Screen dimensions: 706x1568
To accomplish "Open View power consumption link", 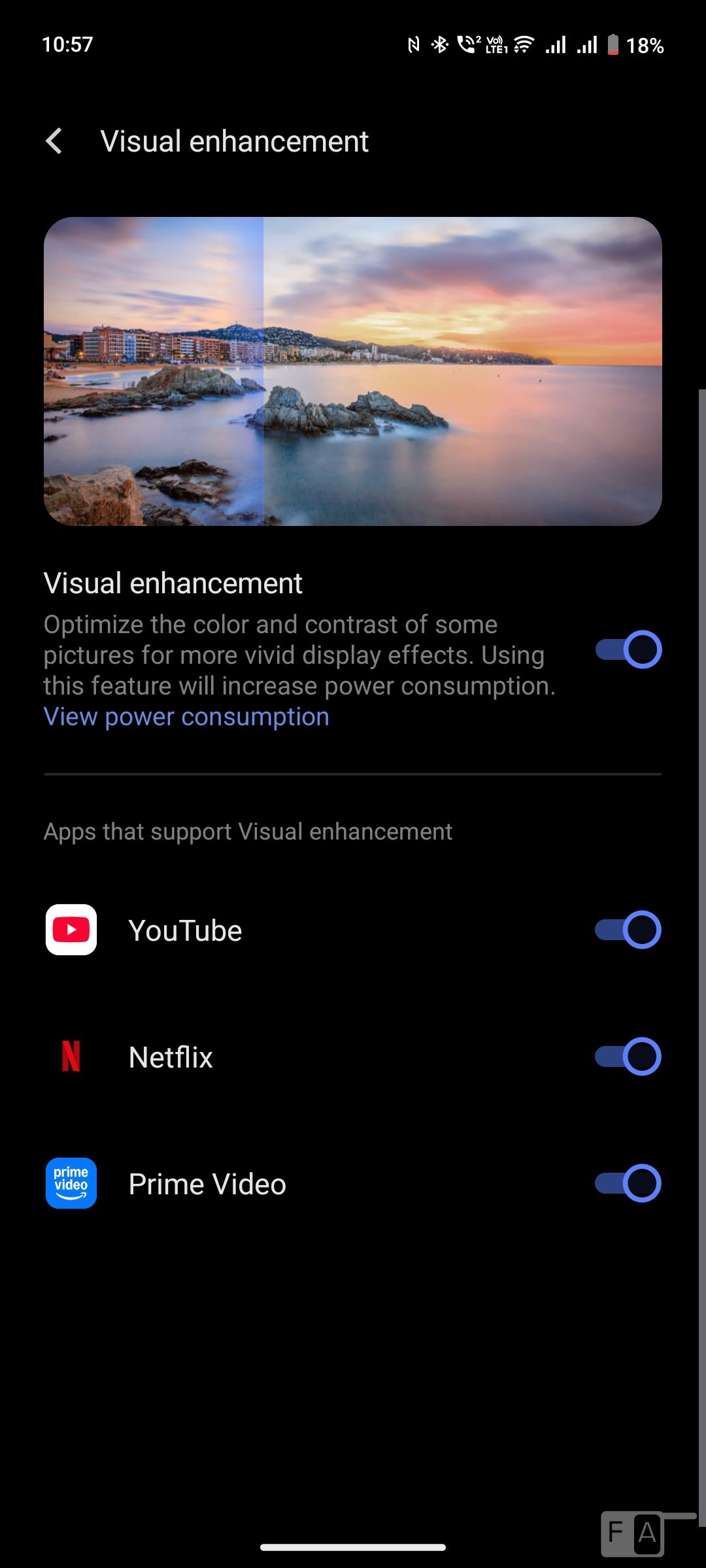I will point(186,717).
